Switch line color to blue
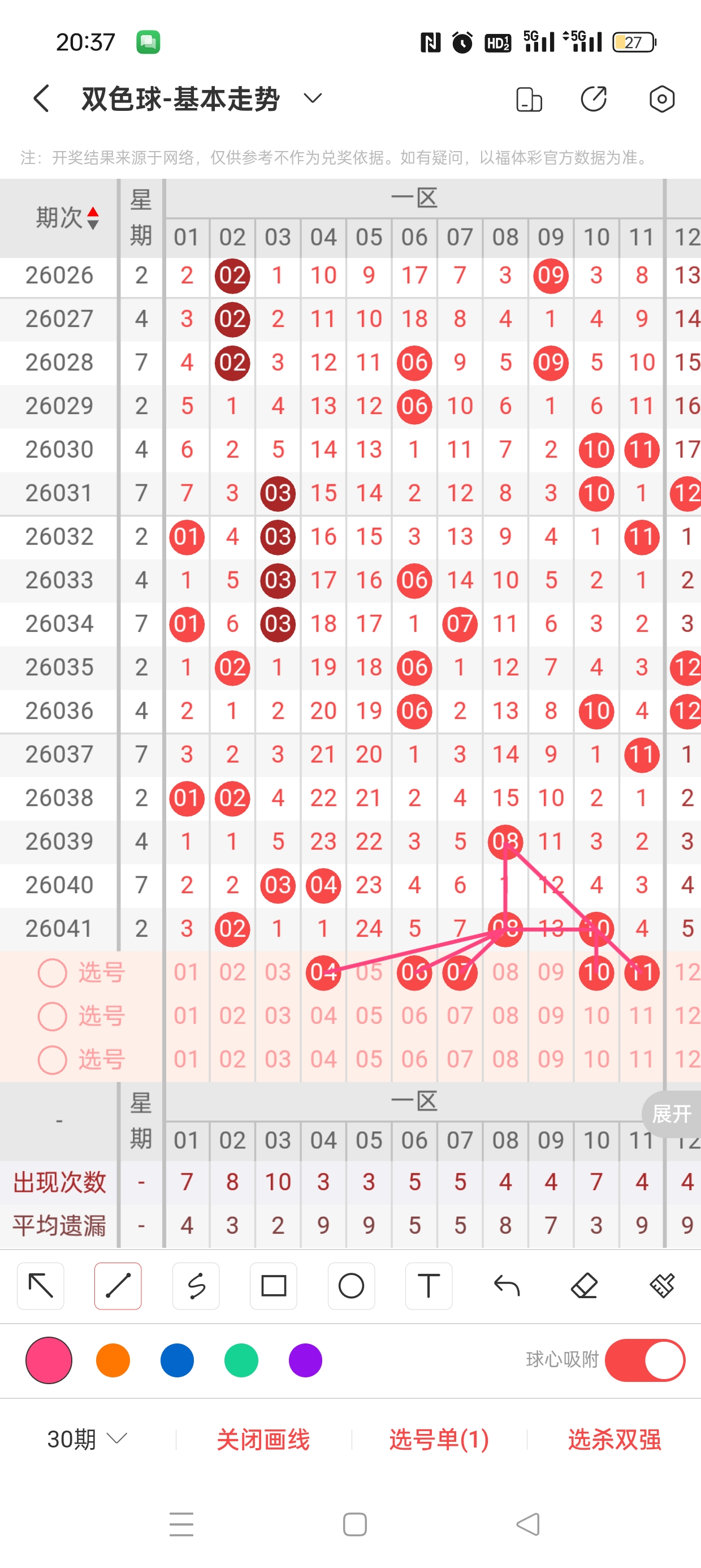Screen dimensions: 701x1568 [x=177, y=1360]
